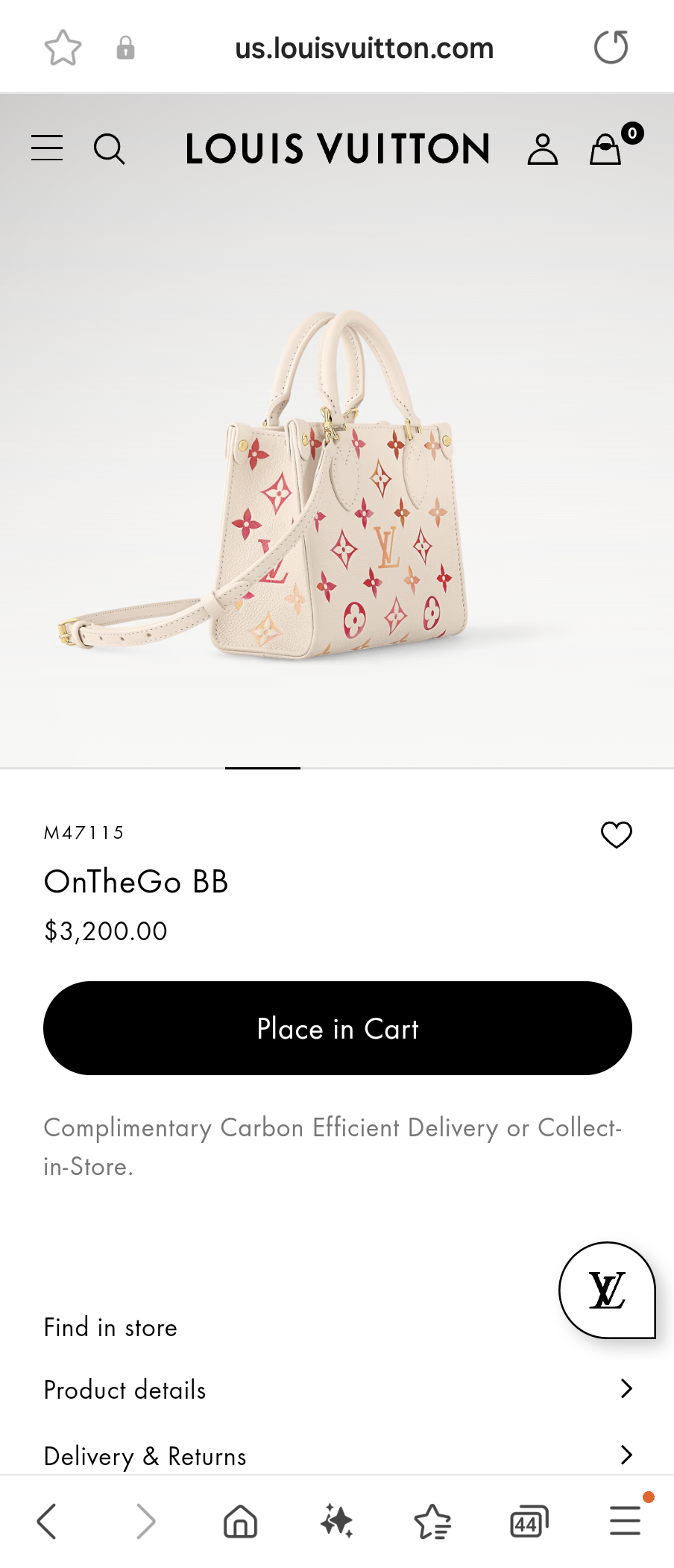Open the hamburger navigation menu
This screenshot has width=674, height=1568.
[x=46, y=148]
